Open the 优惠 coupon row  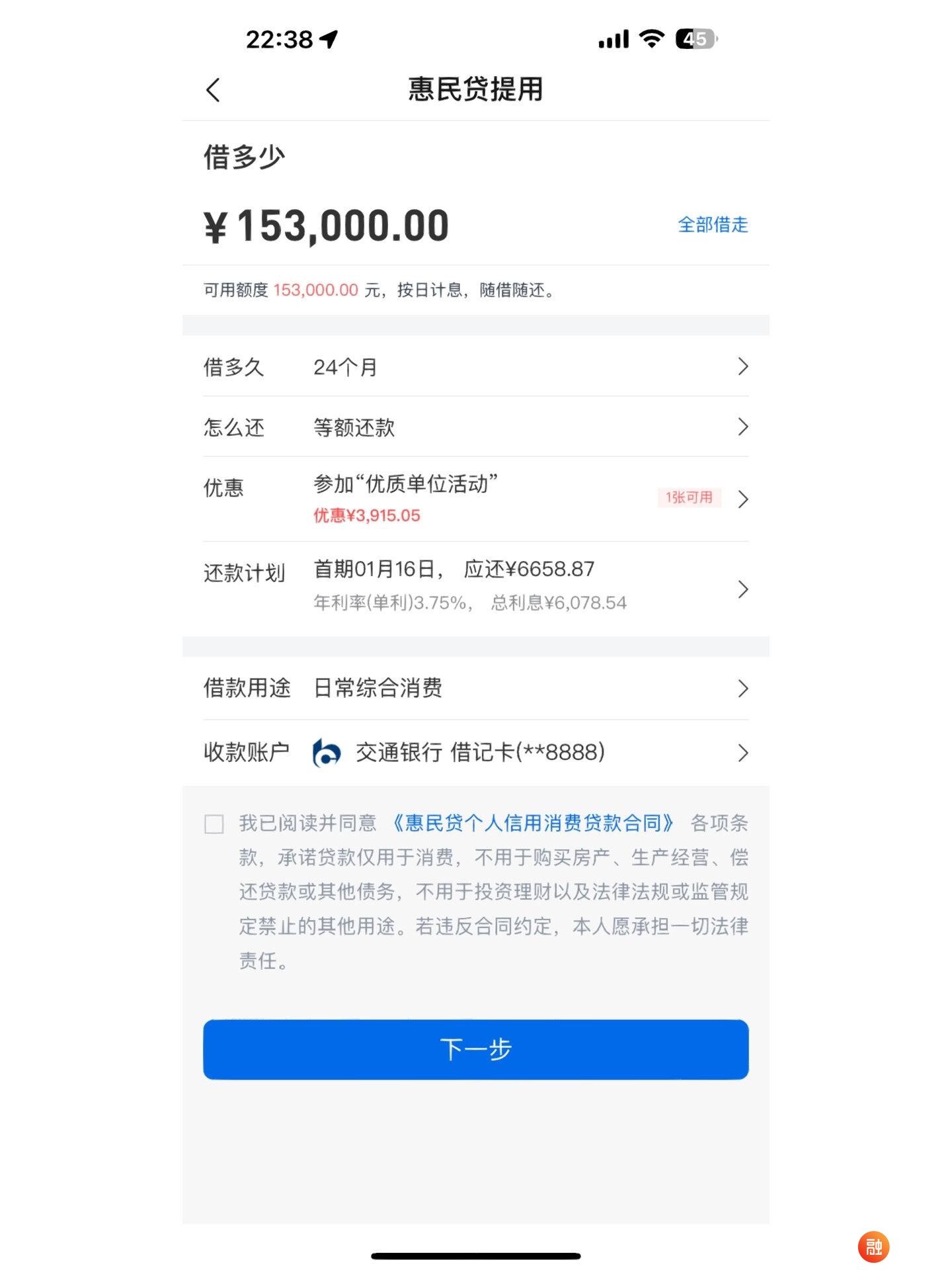point(475,499)
